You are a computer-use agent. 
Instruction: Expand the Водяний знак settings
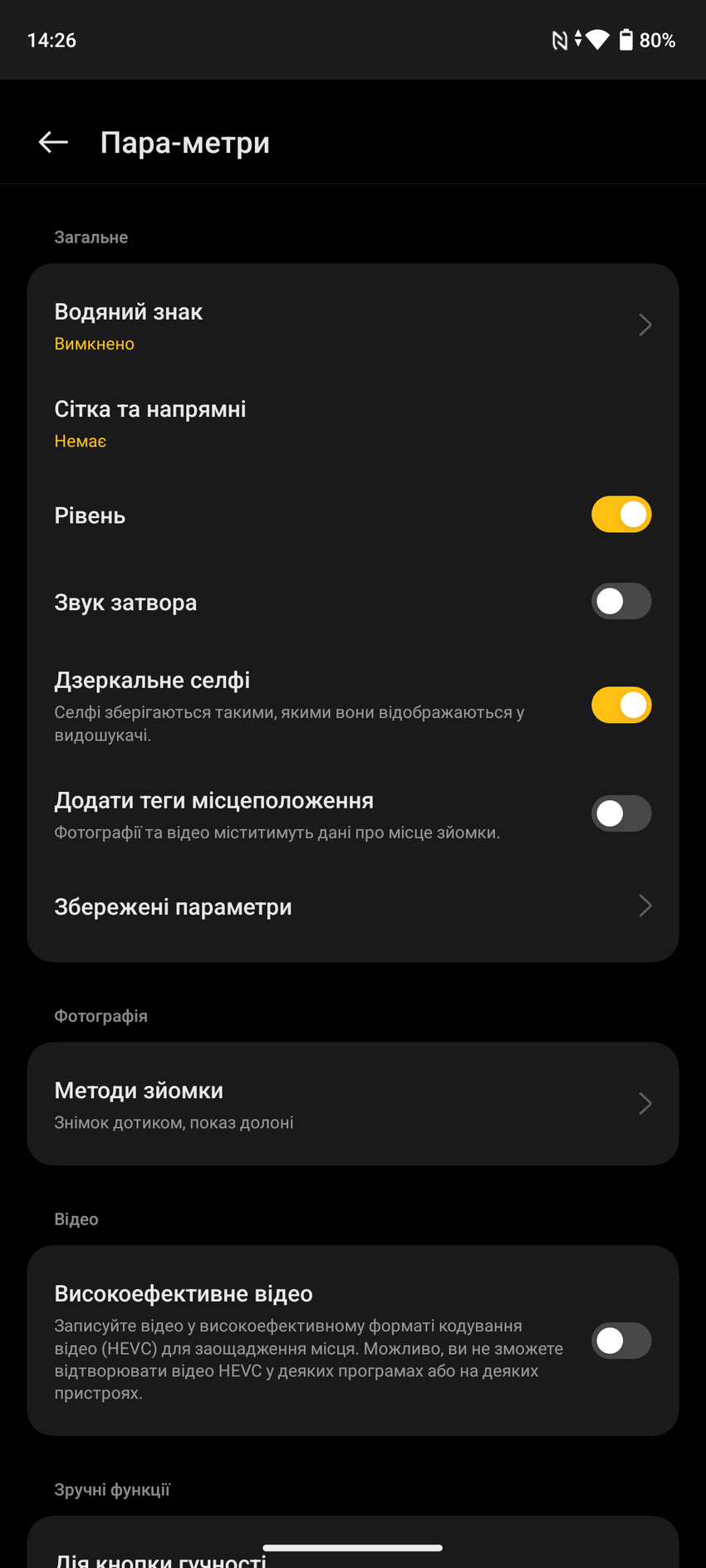353,325
